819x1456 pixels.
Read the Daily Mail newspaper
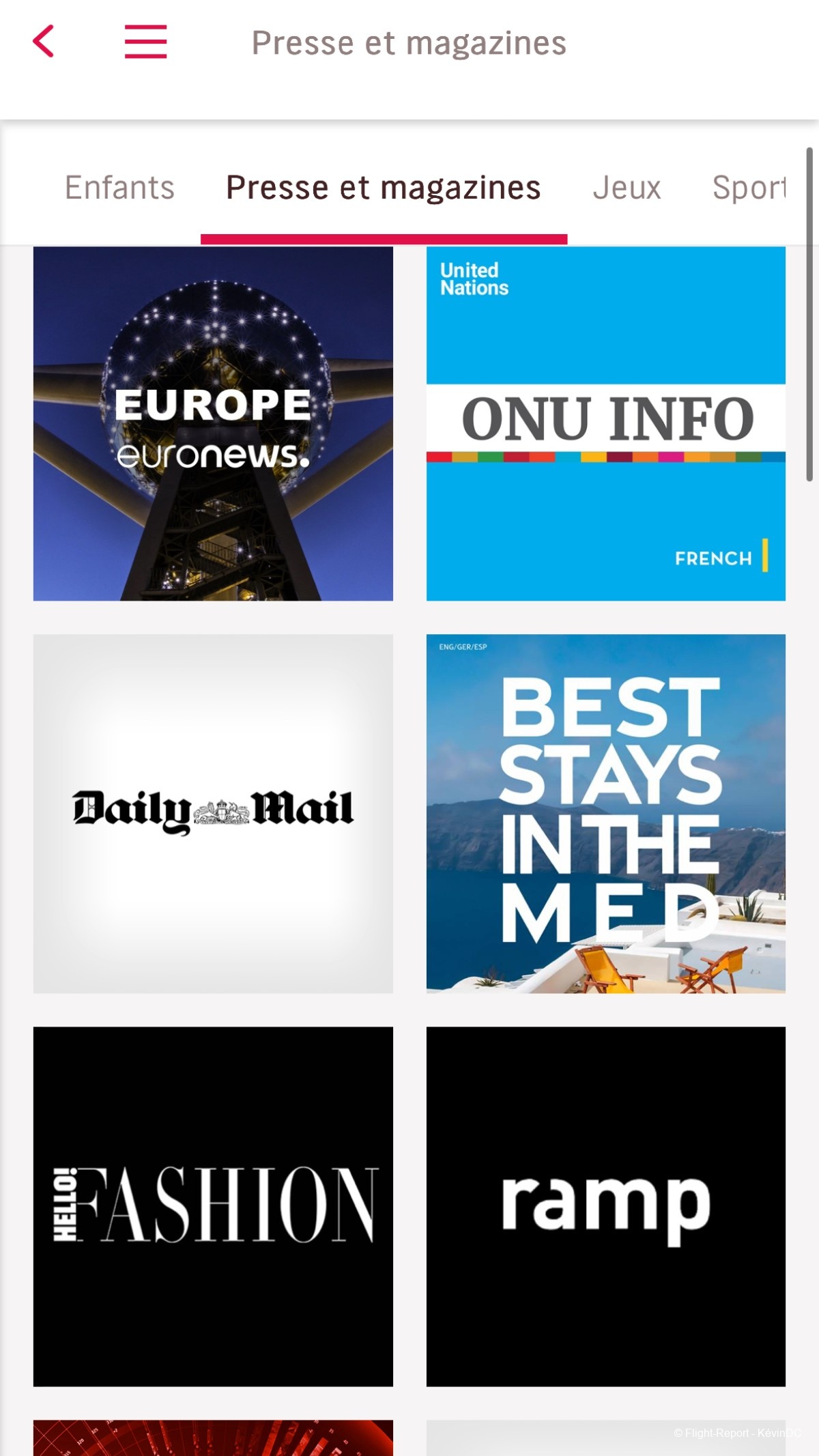[213, 814]
